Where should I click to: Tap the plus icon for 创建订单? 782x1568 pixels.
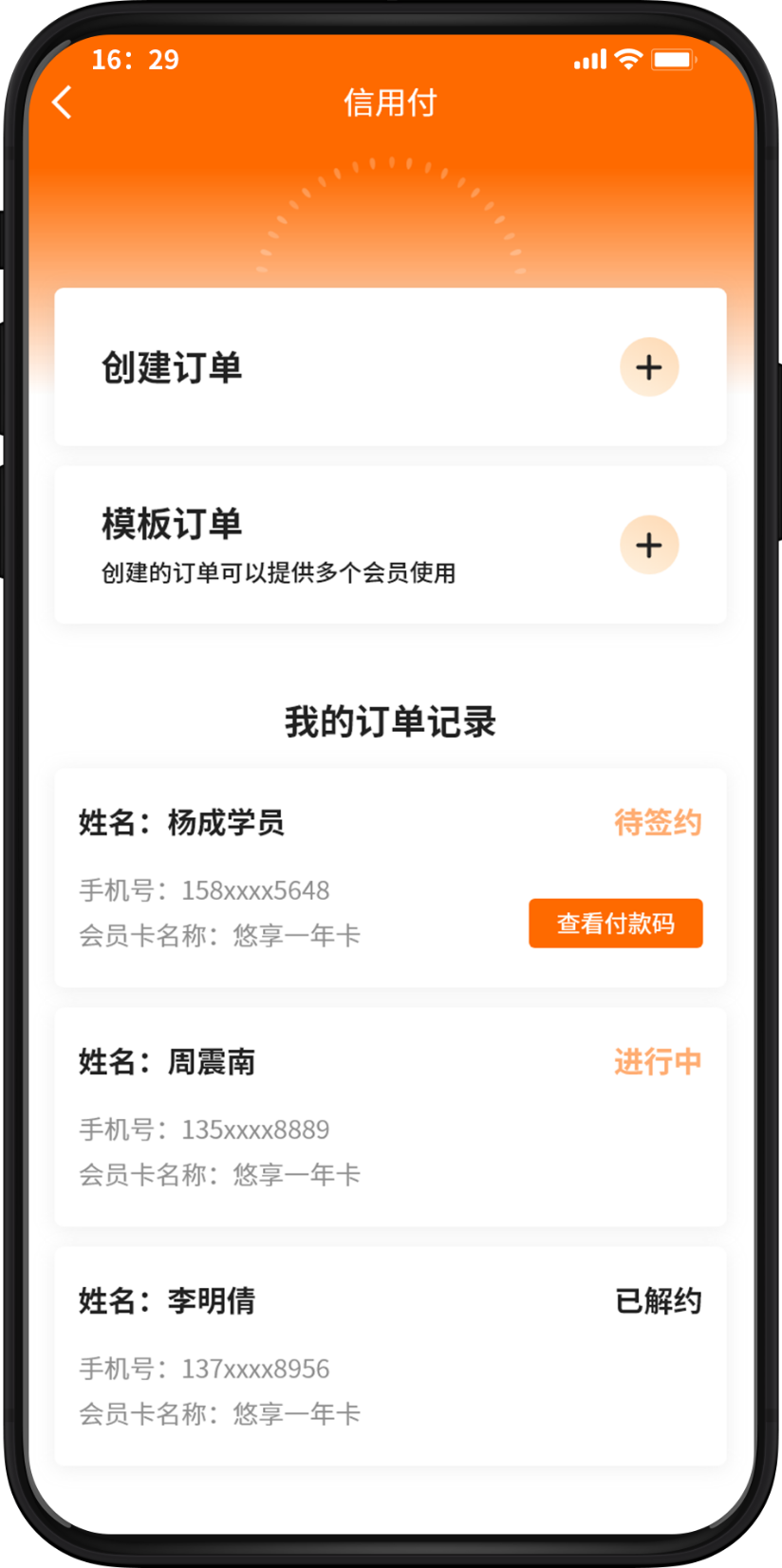649,367
